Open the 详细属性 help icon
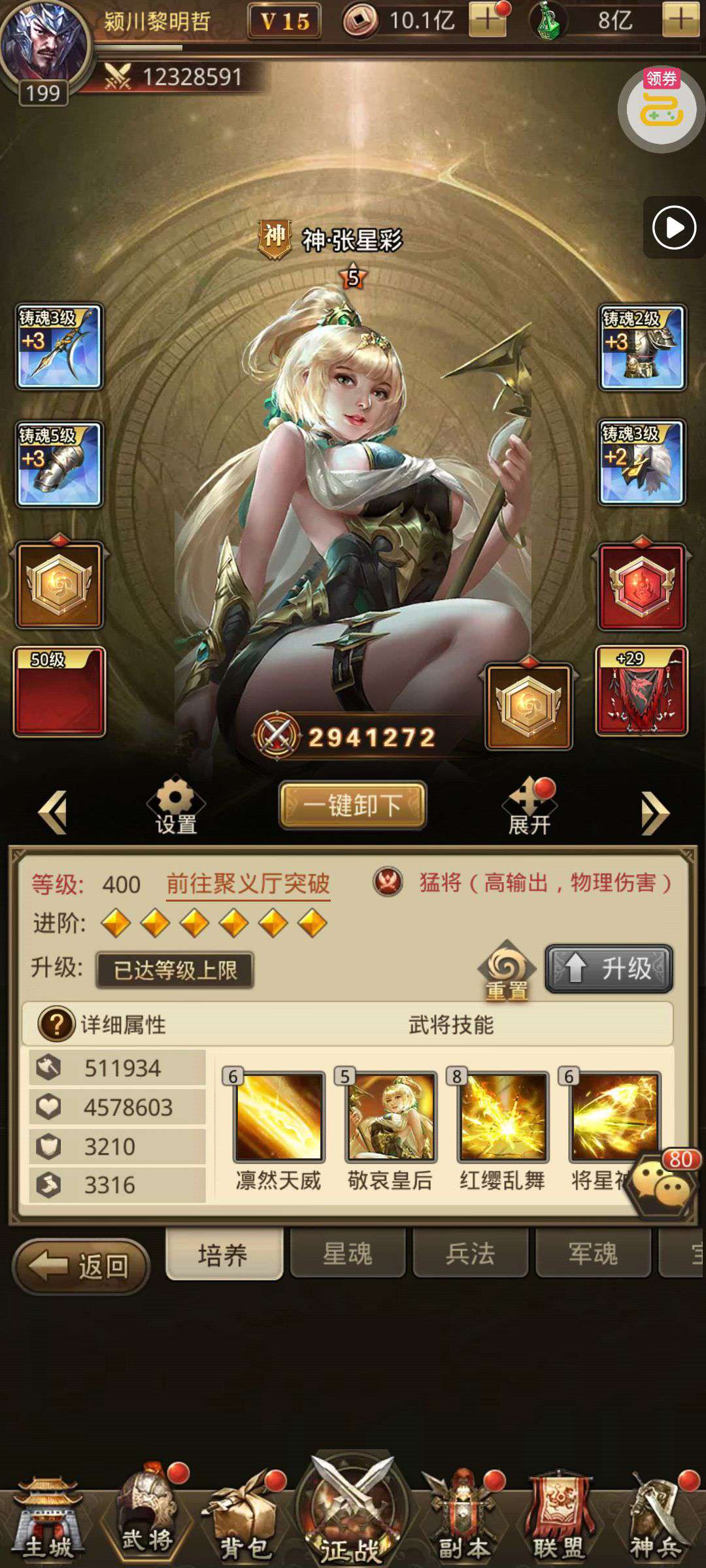Image resolution: width=706 pixels, height=1568 pixels. click(x=56, y=1024)
